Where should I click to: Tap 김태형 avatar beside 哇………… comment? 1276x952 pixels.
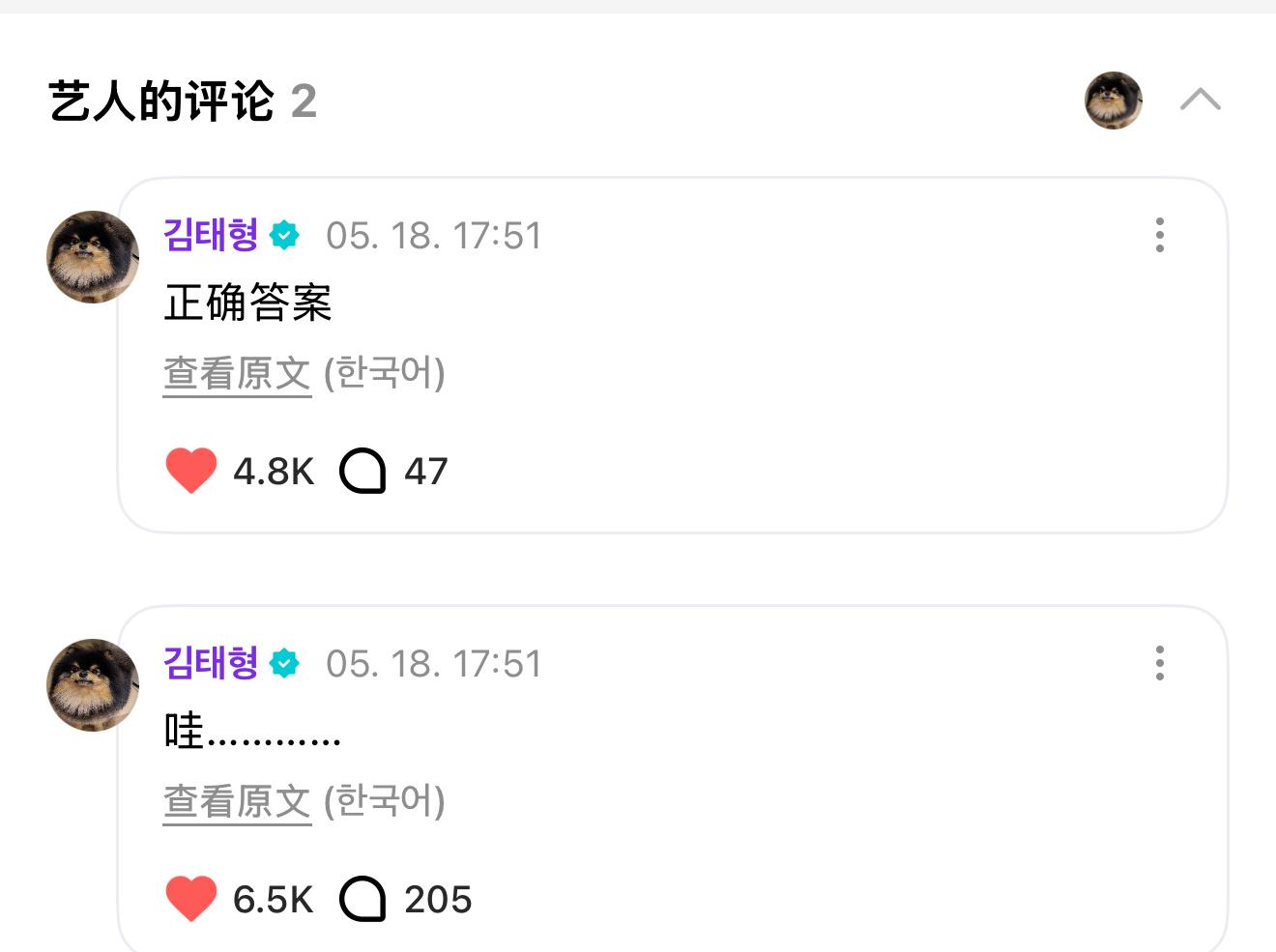click(93, 684)
